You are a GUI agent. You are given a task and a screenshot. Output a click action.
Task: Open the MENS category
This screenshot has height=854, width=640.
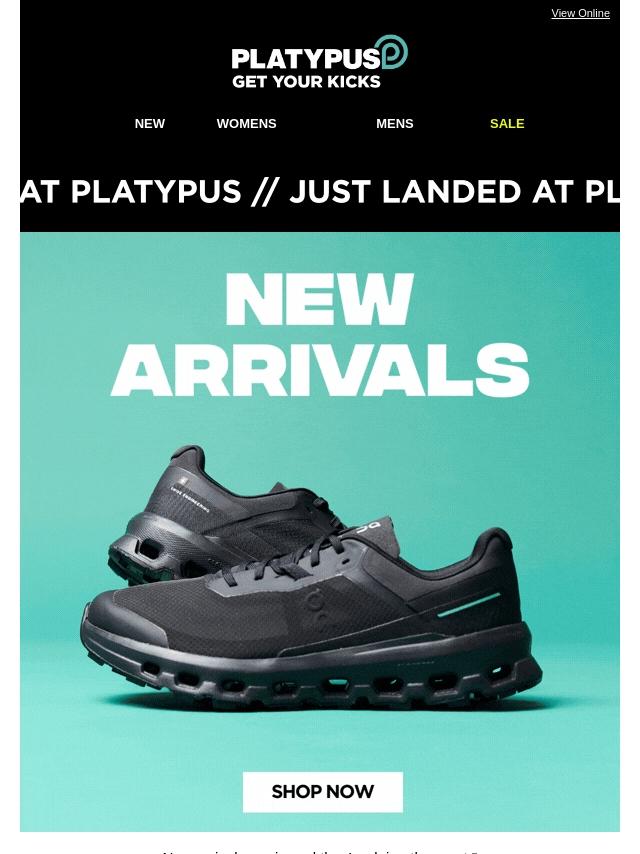[394, 124]
